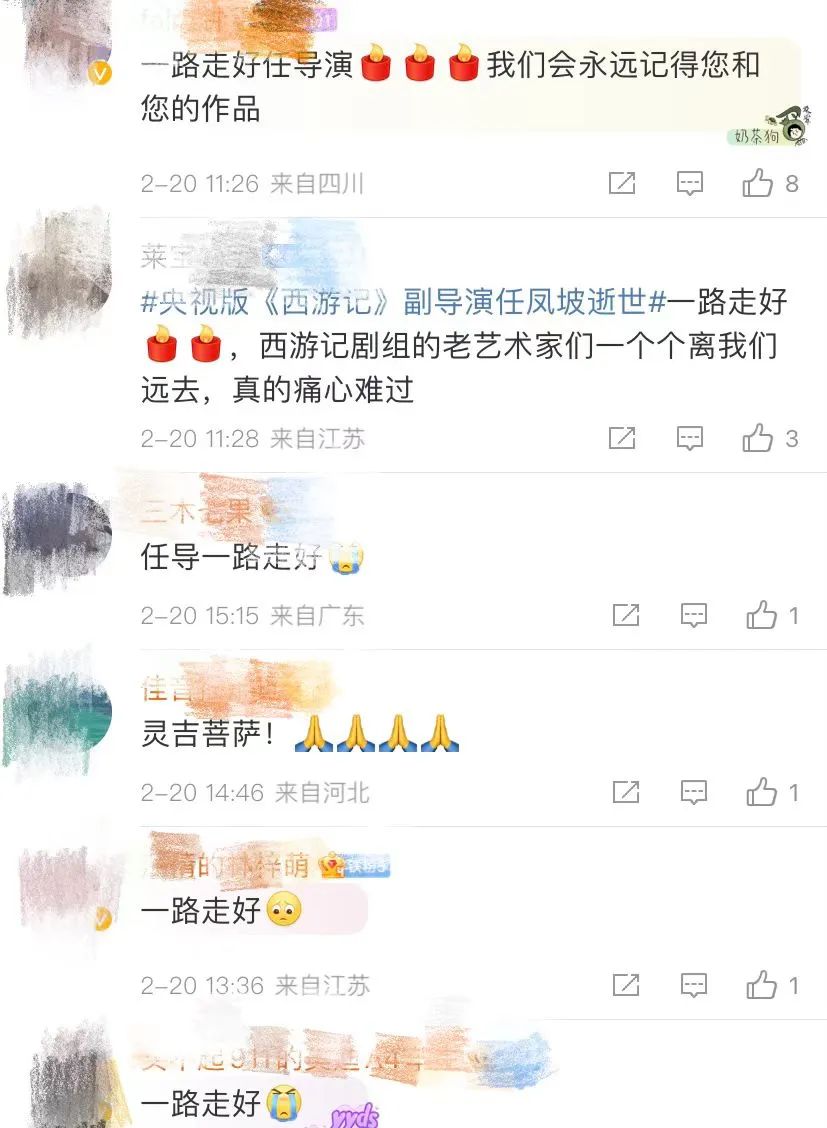This screenshot has height=1128, width=827.
Task: Reply to the 2-20 11:28 comment from 江苏
Action: click(x=690, y=438)
